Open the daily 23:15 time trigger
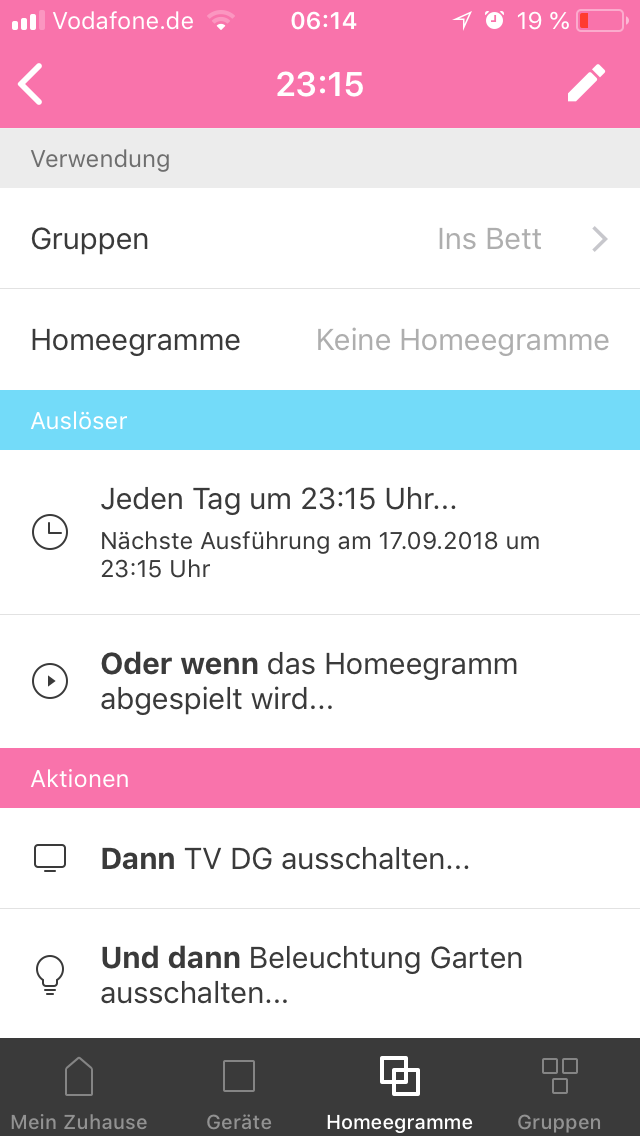 tap(320, 532)
